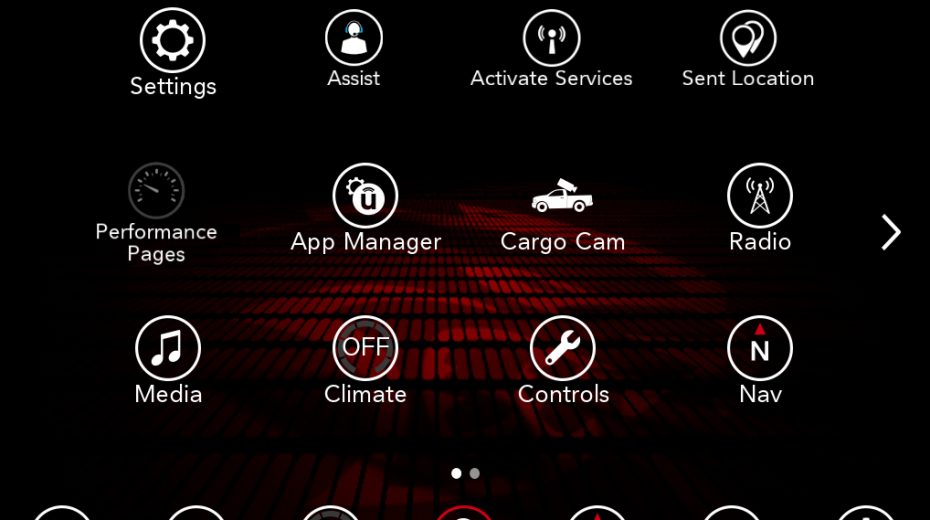Open Sent Location
The image size is (930, 520).
pyautogui.click(x=748, y=40)
